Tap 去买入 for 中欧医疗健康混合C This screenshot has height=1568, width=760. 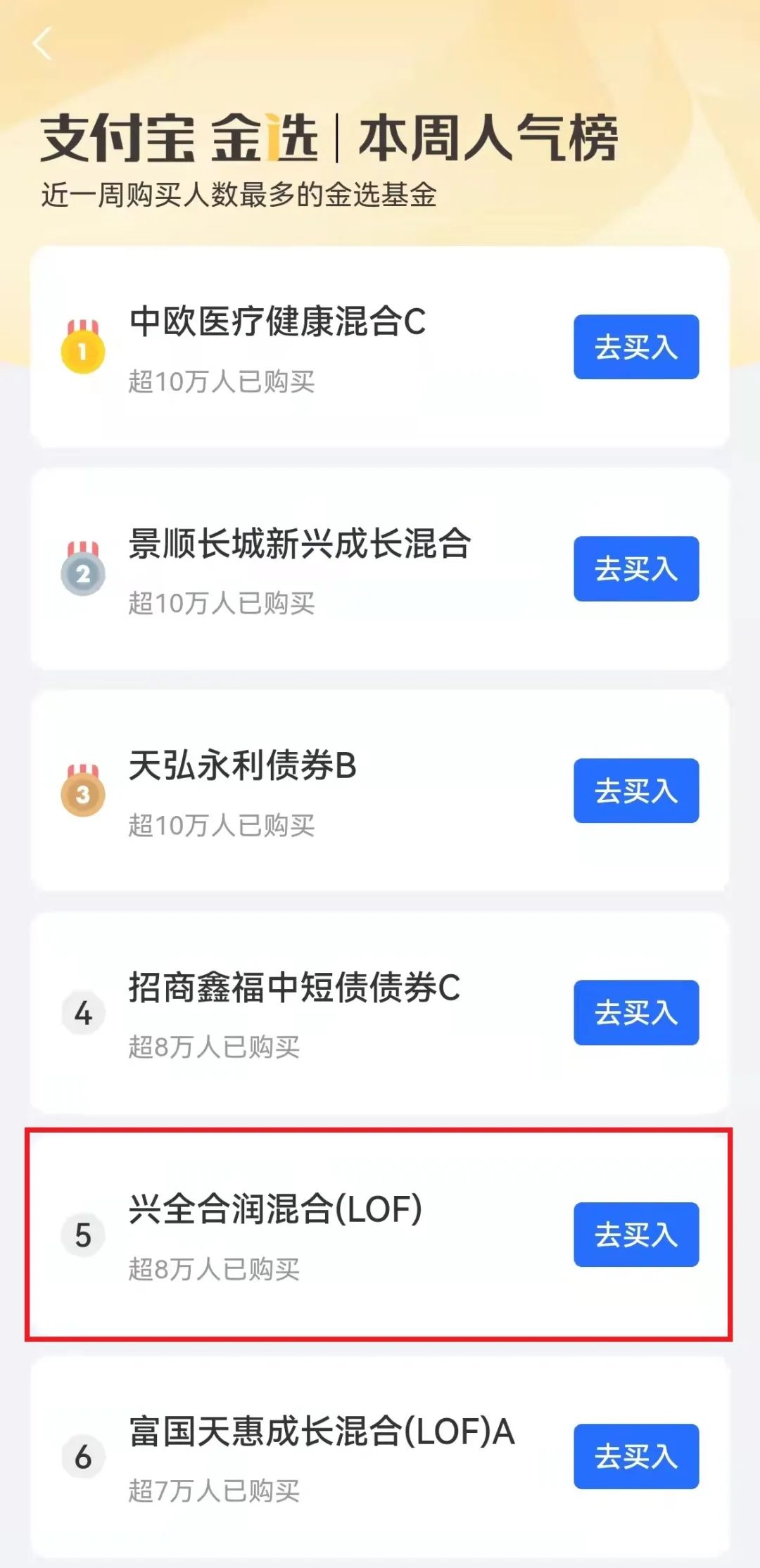coord(636,347)
